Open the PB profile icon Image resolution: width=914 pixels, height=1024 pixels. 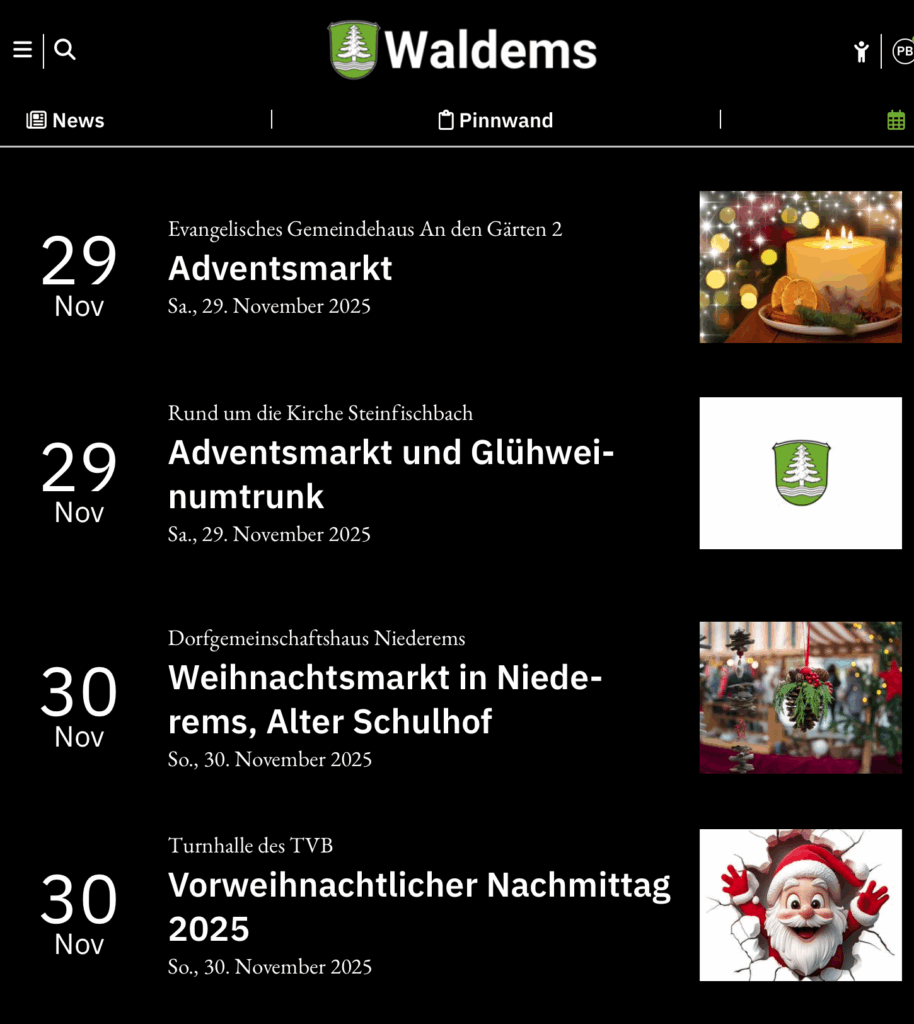tap(903, 51)
